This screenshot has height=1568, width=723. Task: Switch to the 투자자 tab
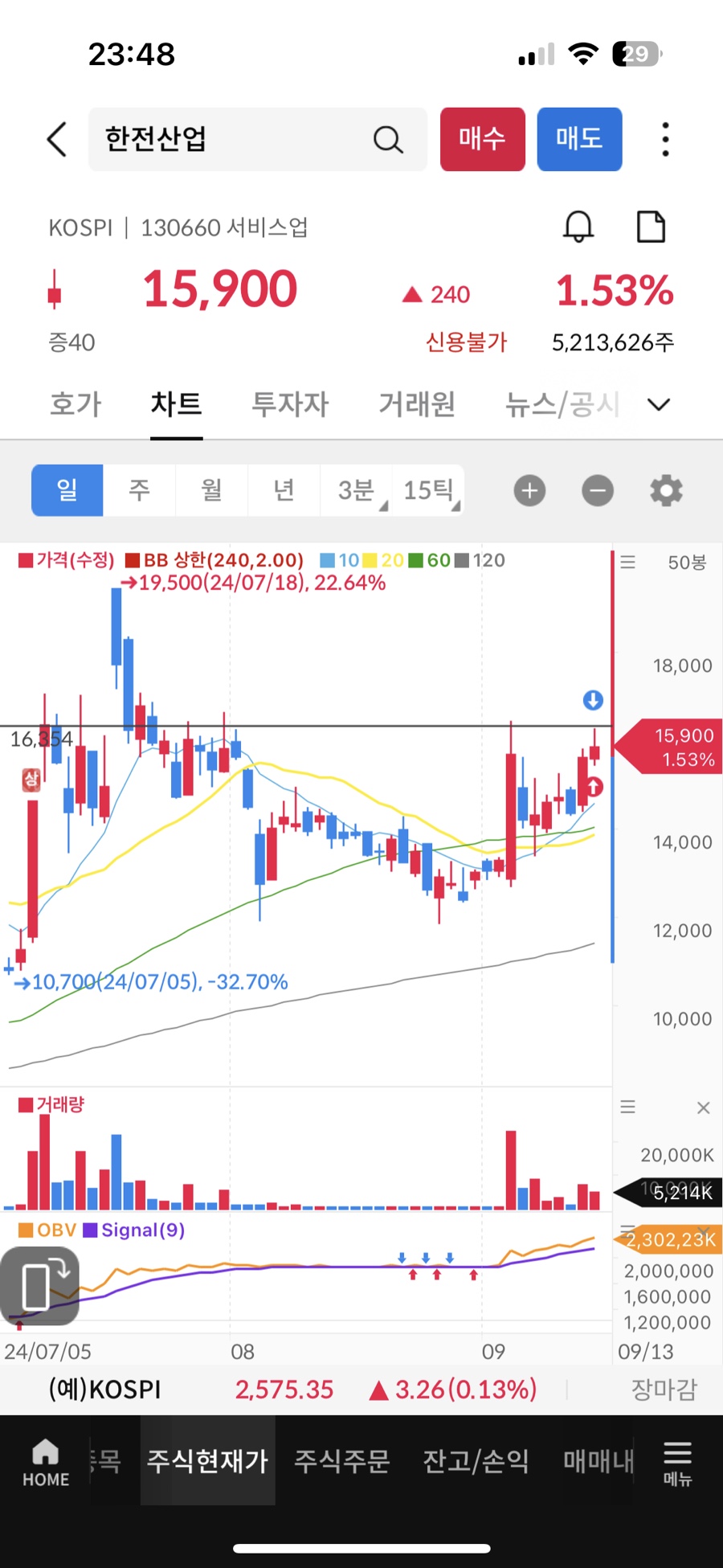(x=290, y=403)
